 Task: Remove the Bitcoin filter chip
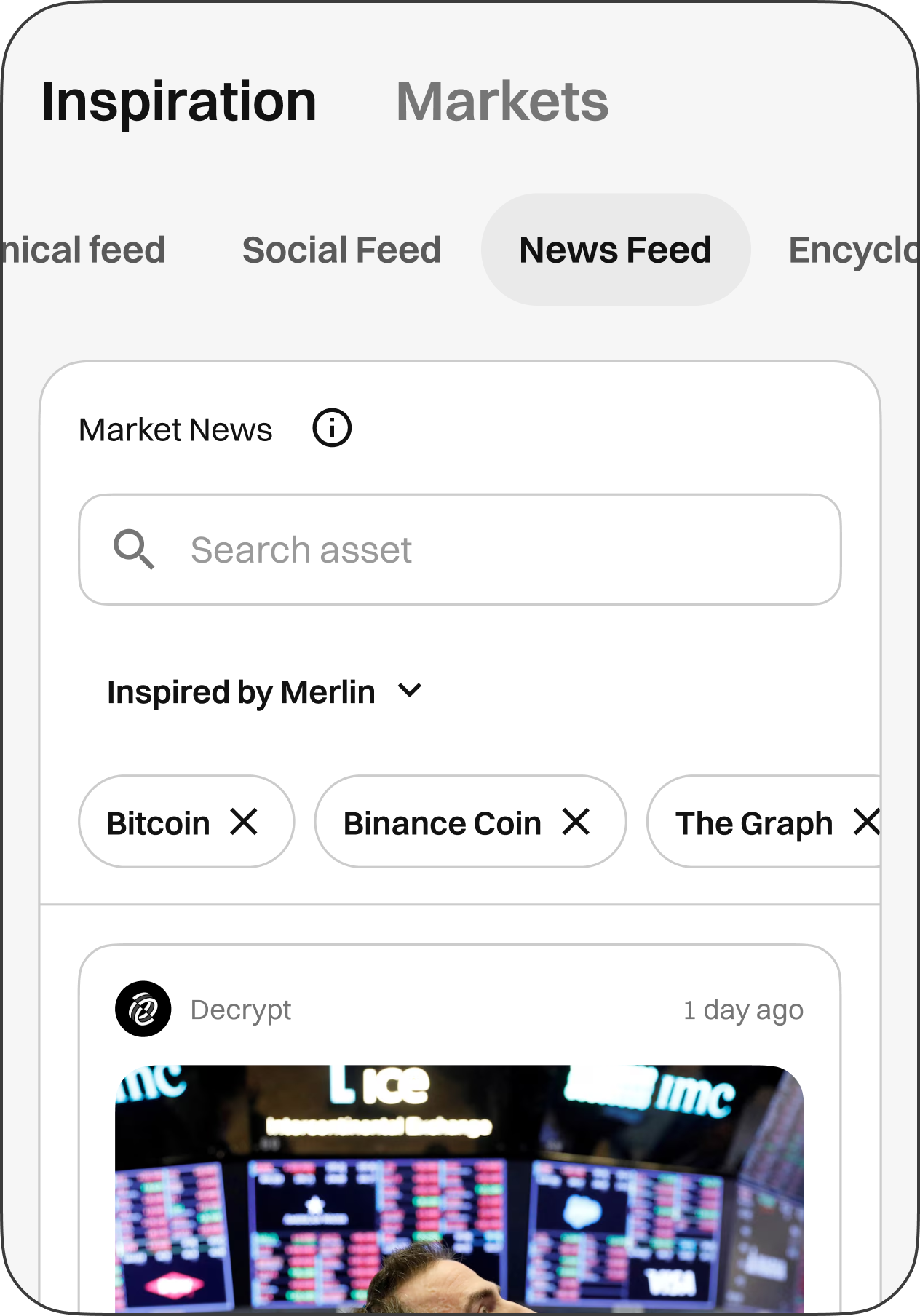coord(244,822)
